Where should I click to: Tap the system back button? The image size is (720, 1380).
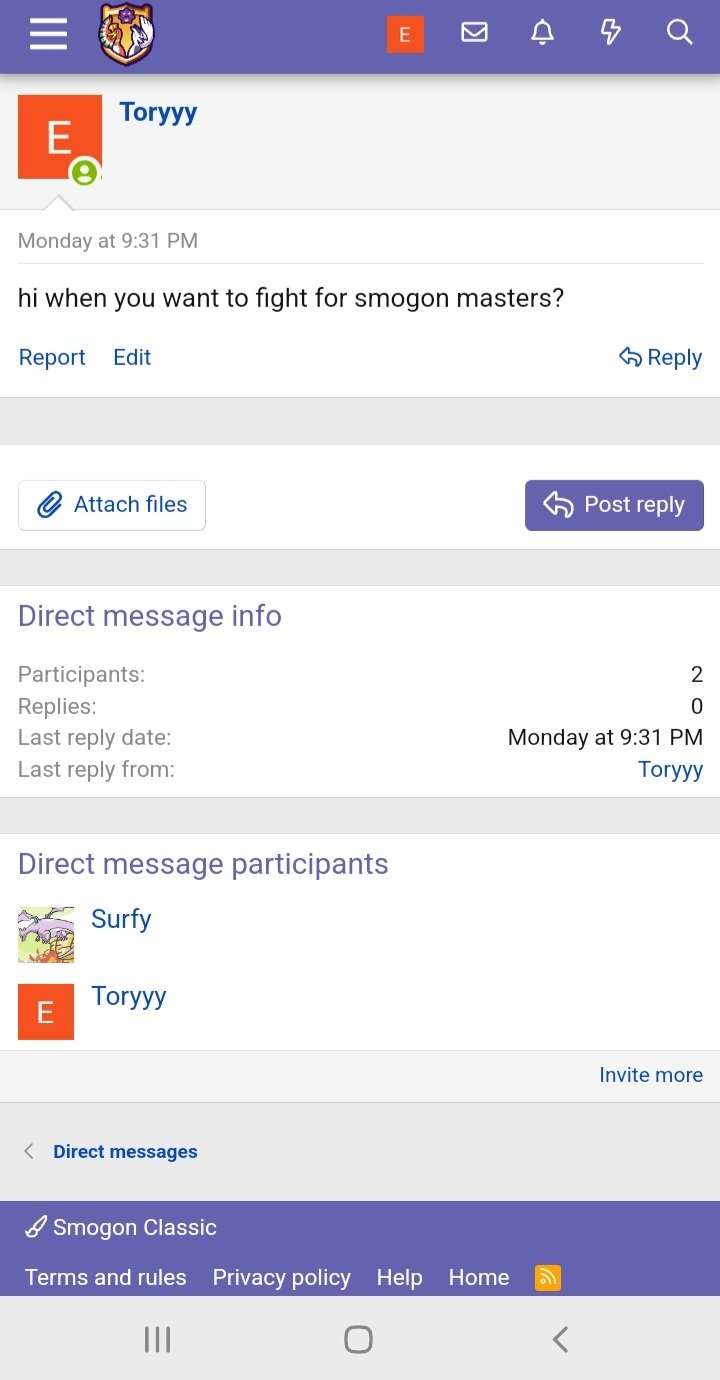[x=561, y=1339]
